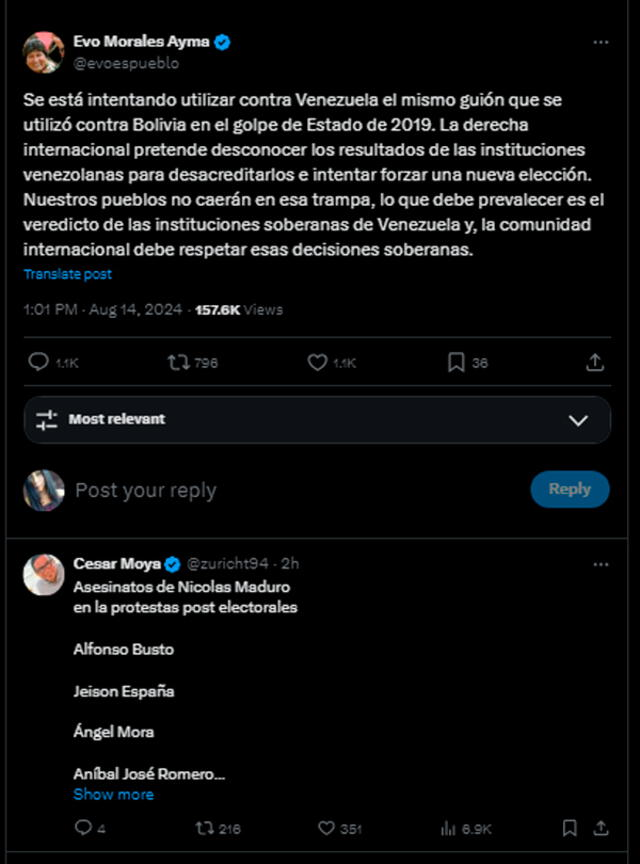The height and width of the screenshot is (864, 640).
Task: Open overflow menu on Cesar Moya's reply
Action: [x=600, y=564]
